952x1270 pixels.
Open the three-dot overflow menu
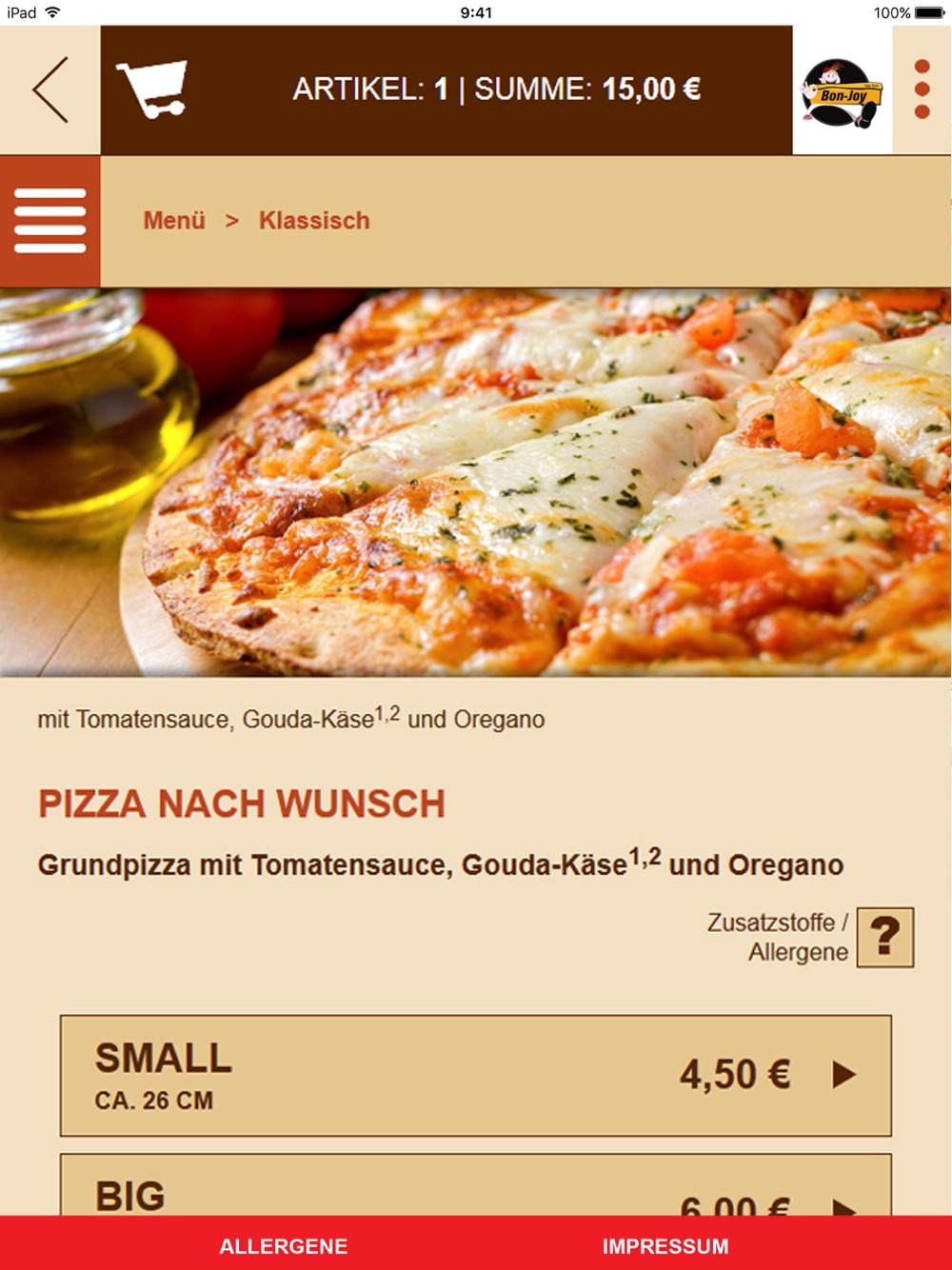coord(922,89)
